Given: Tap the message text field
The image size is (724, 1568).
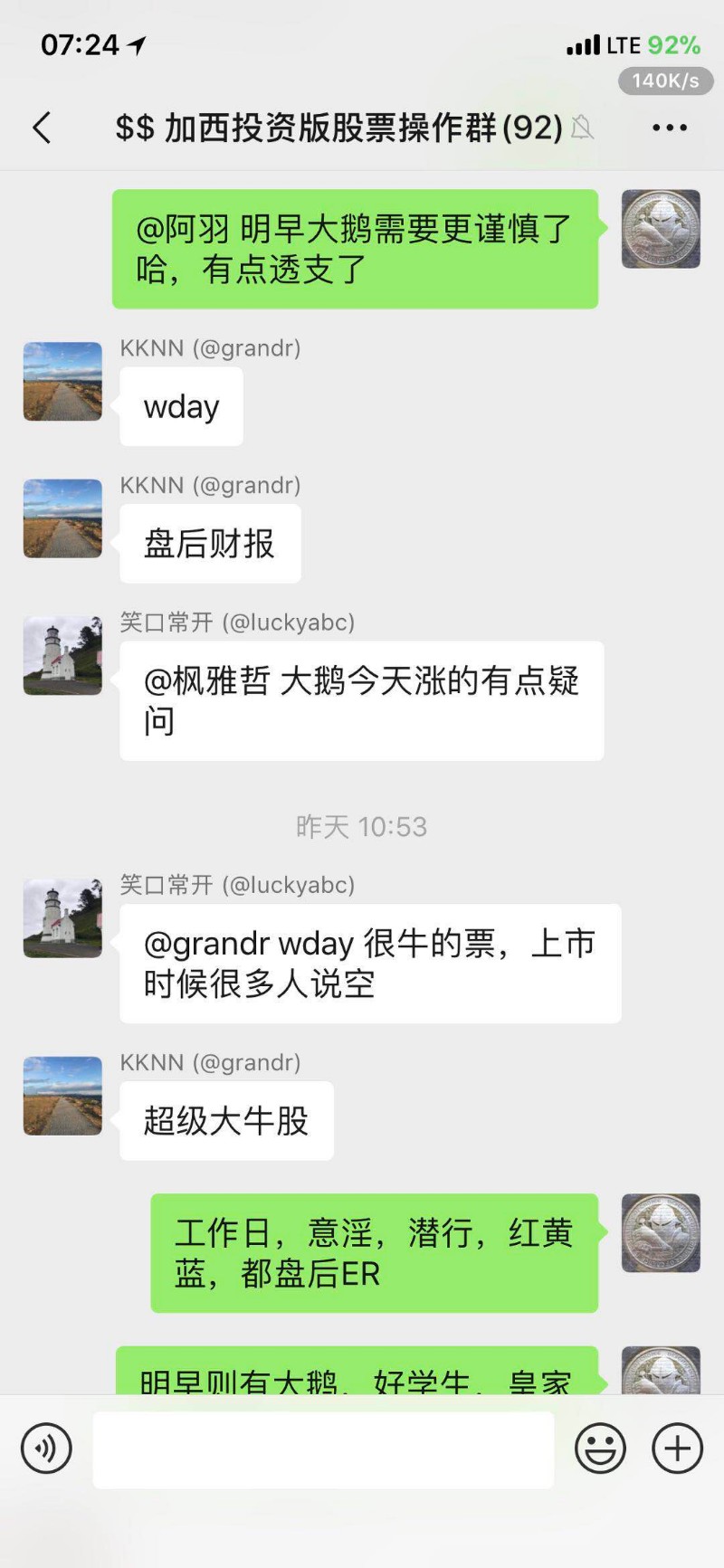Looking at the screenshot, I should [323, 1449].
